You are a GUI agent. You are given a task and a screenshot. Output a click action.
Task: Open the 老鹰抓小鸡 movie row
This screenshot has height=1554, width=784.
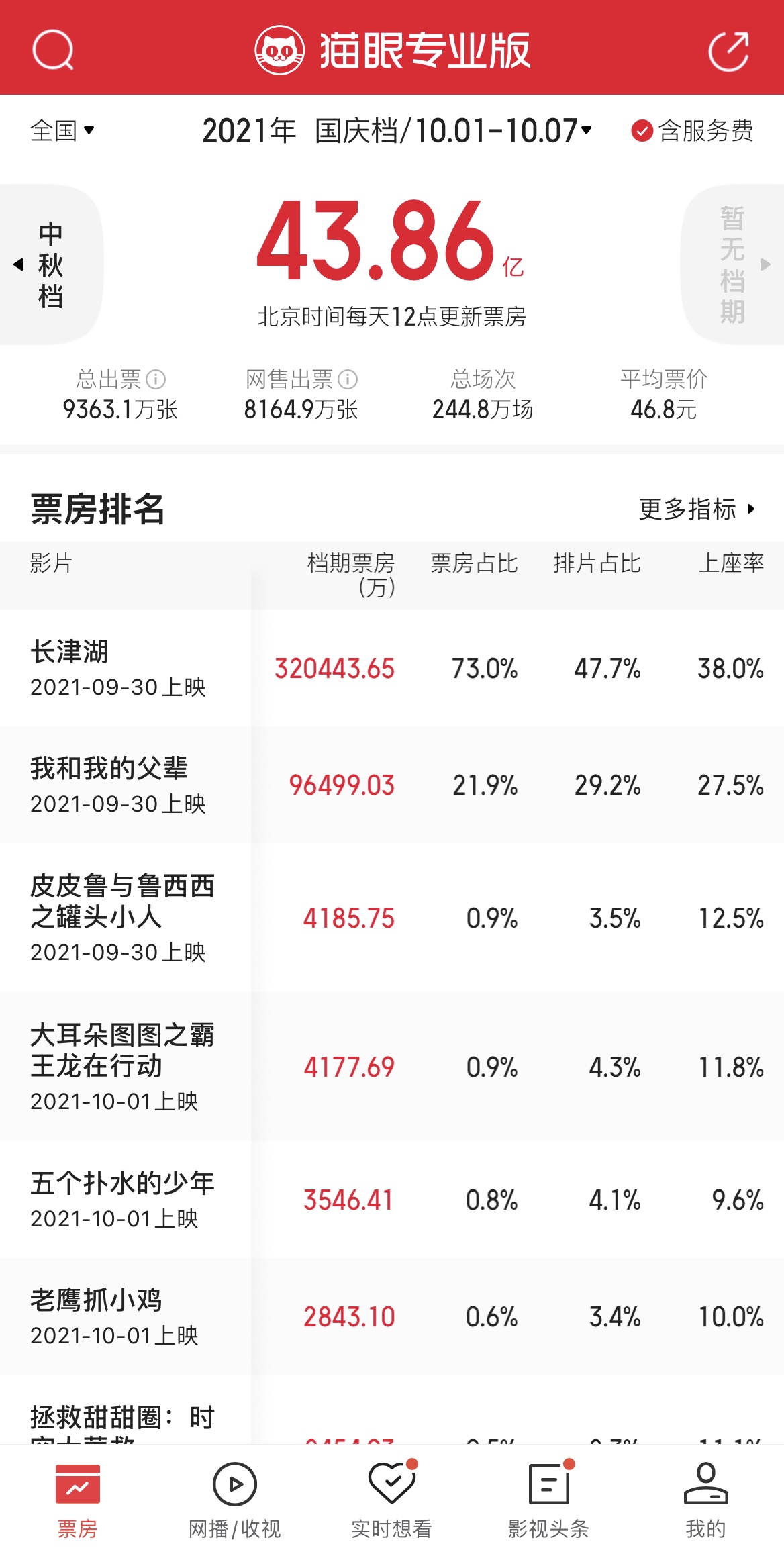click(x=392, y=1316)
